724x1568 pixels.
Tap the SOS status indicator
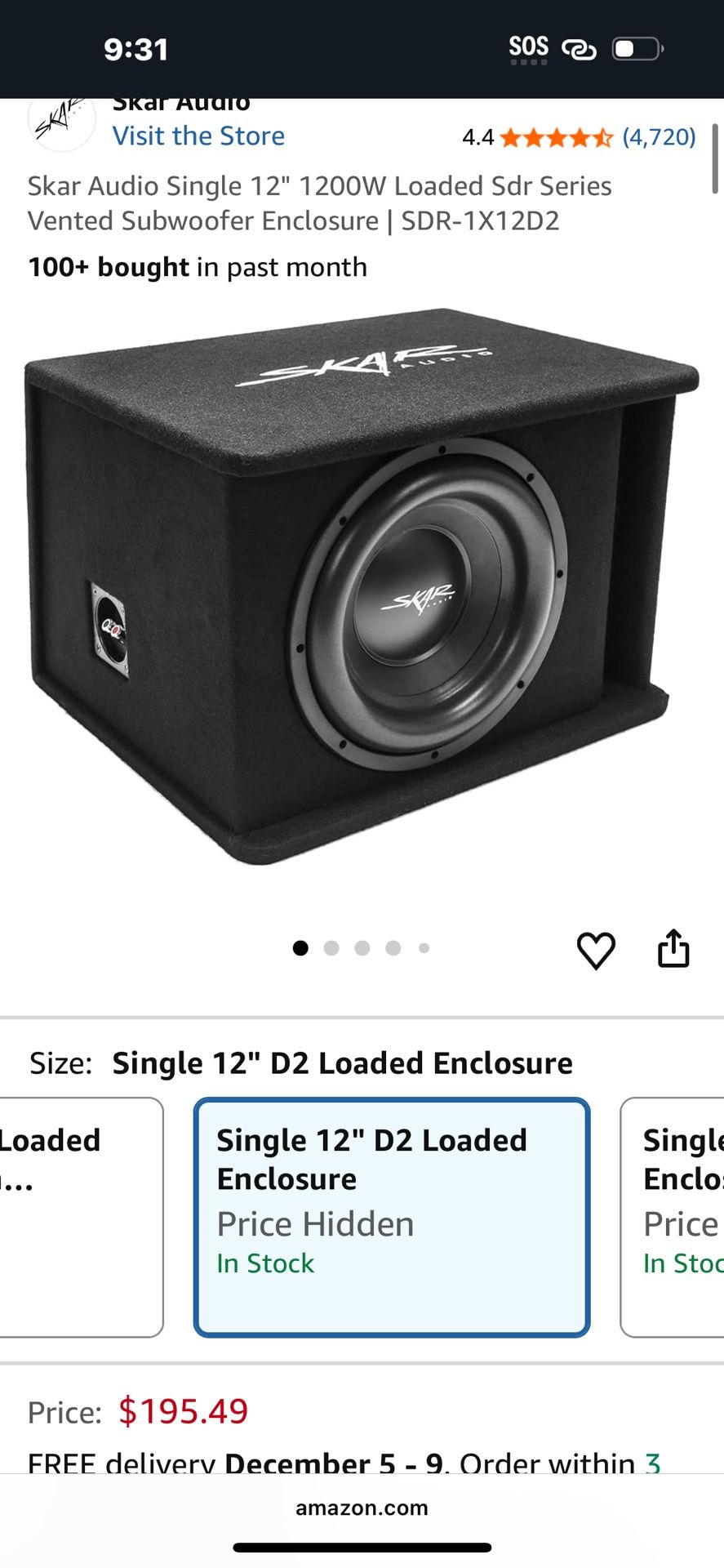(528, 47)
